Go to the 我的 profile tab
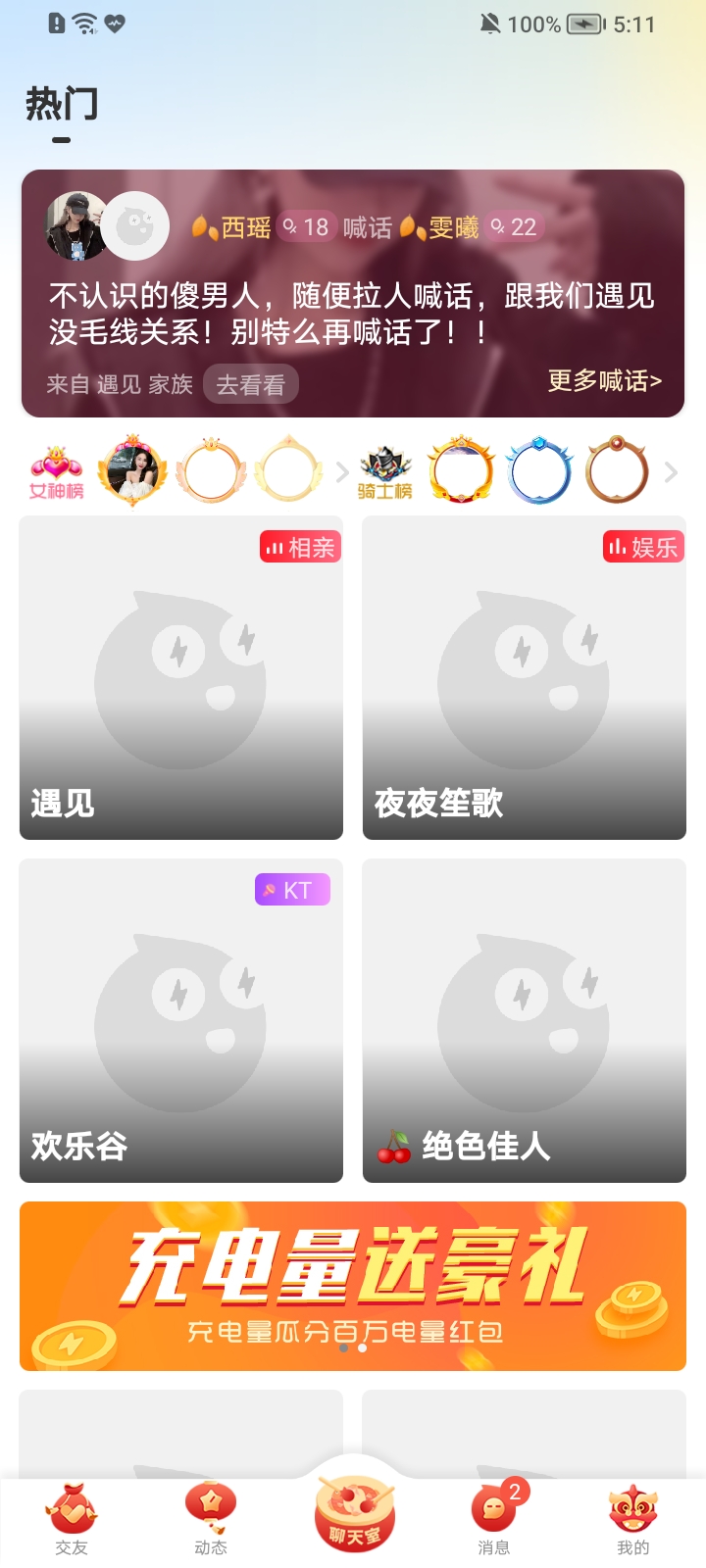Screen dimensions: 706x1568 tap(632, 1520)
